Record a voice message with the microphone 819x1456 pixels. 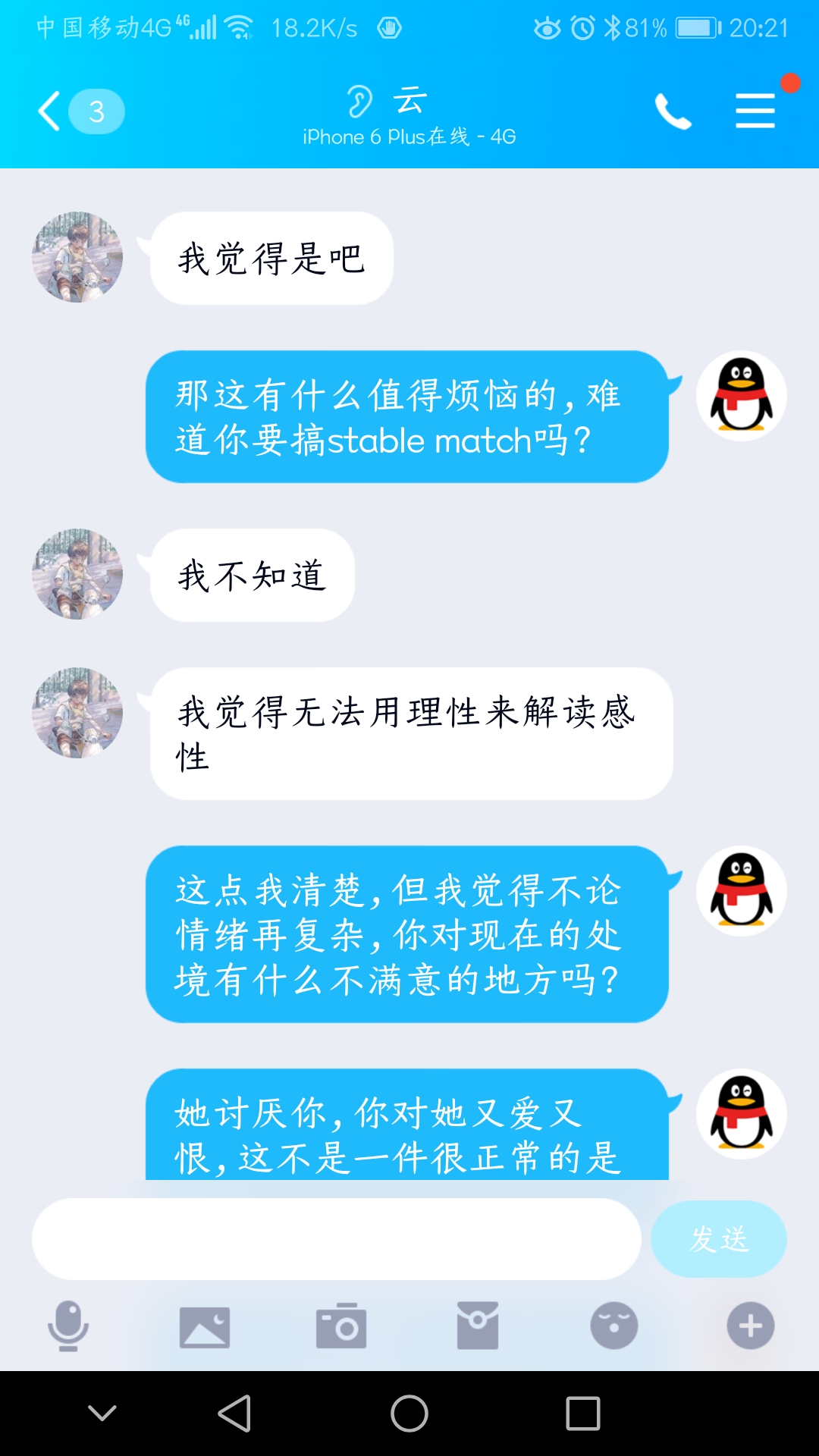click(68, 1326)
